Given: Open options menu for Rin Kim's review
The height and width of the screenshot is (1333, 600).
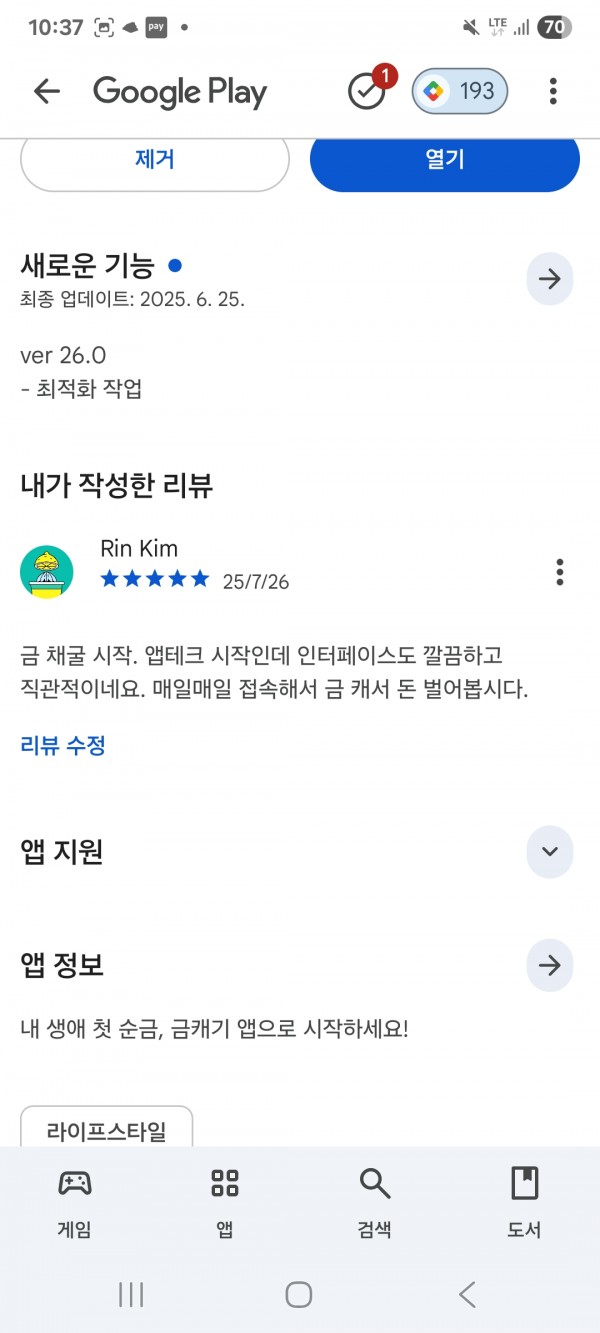Looking at the screenshot, I should click(560, 572).
